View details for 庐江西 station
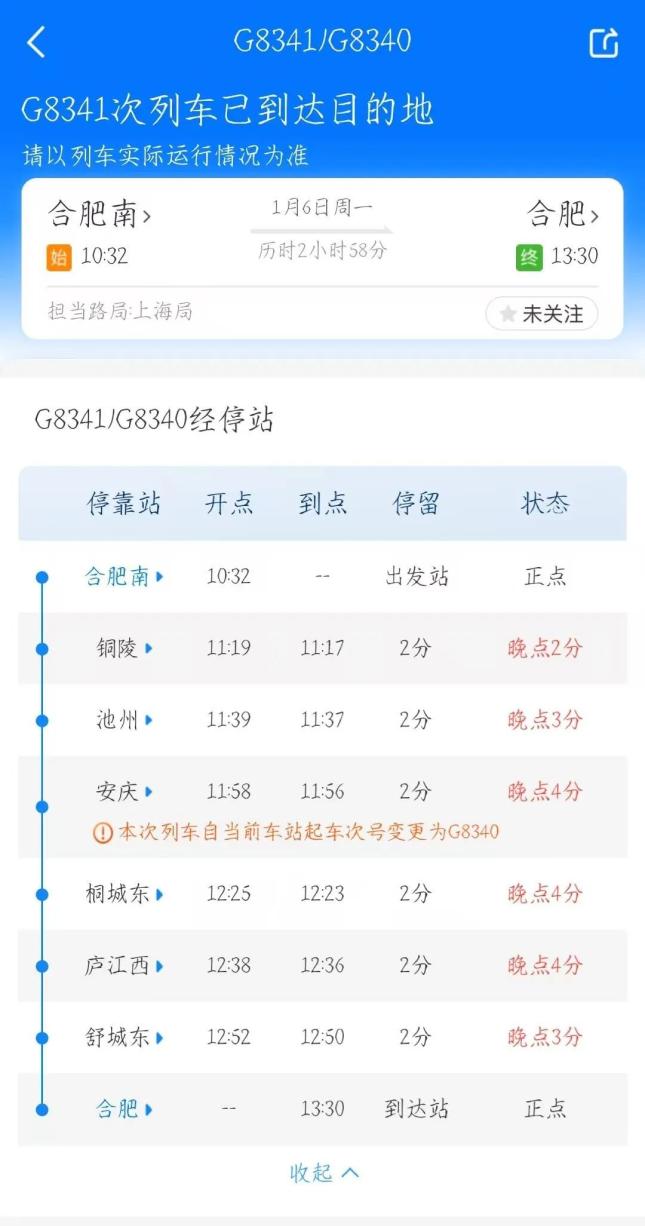Image resolution: width=645 pixels, height=1226 pixels. tap(124, 966)
